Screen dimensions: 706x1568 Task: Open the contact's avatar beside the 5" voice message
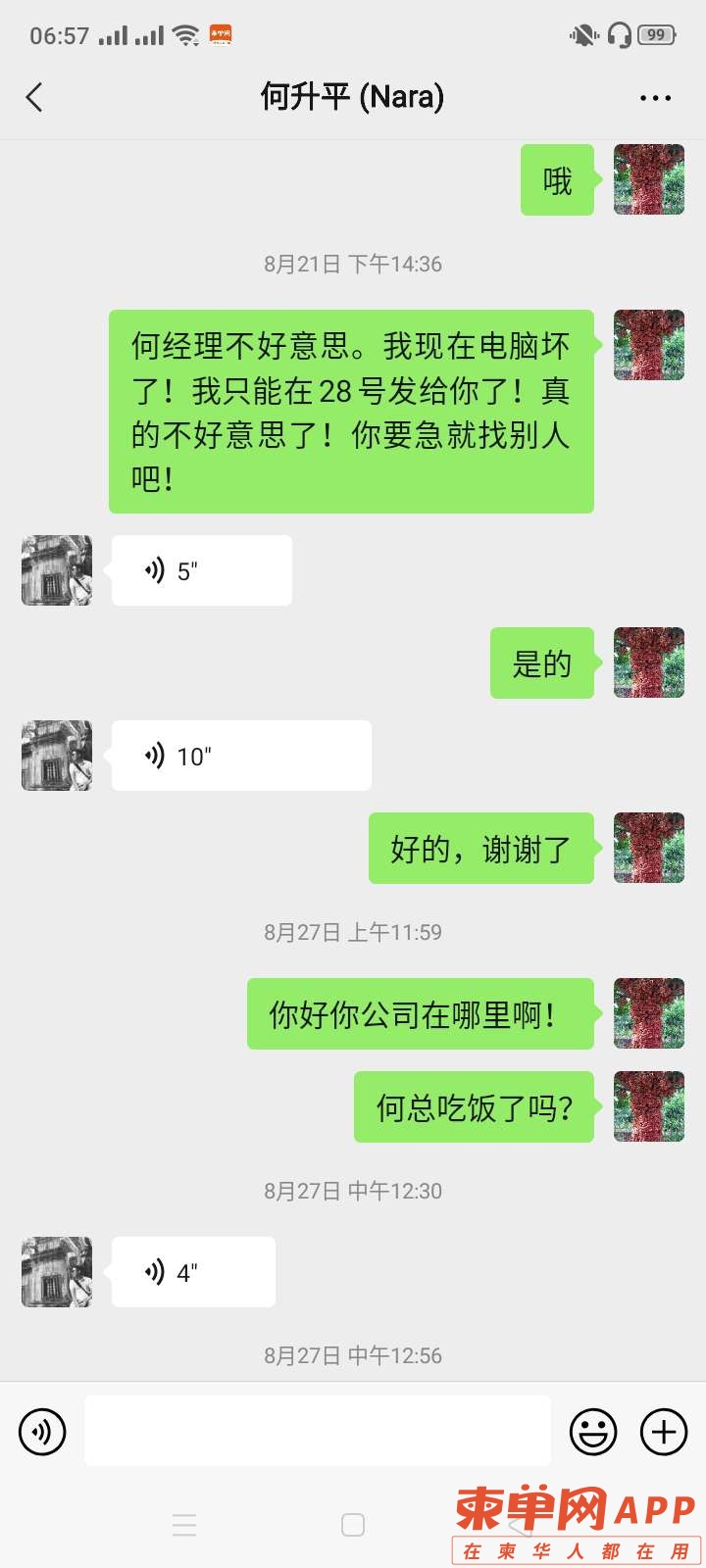coord(57,570)
